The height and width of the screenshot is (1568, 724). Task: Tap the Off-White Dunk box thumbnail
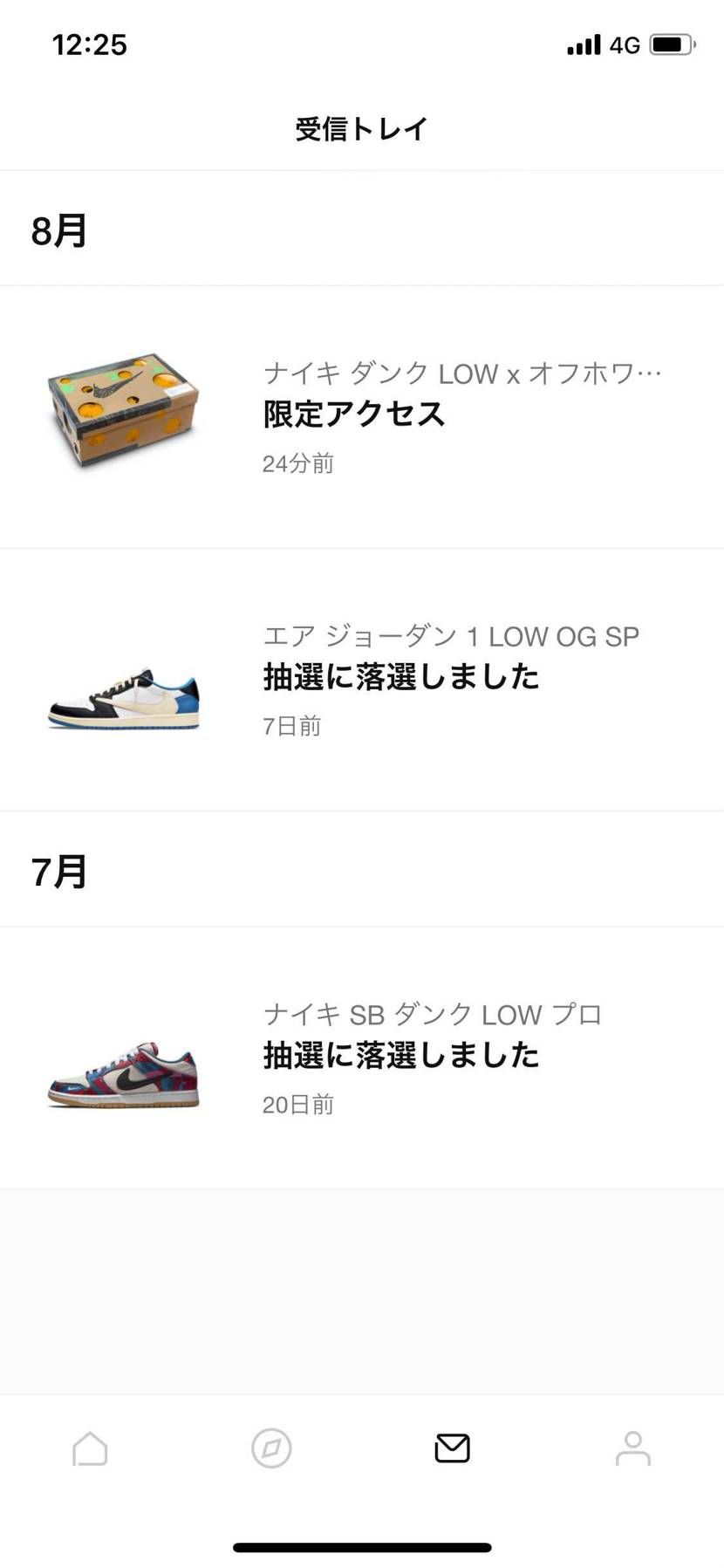pyautogui.click(x=122, y=410)
